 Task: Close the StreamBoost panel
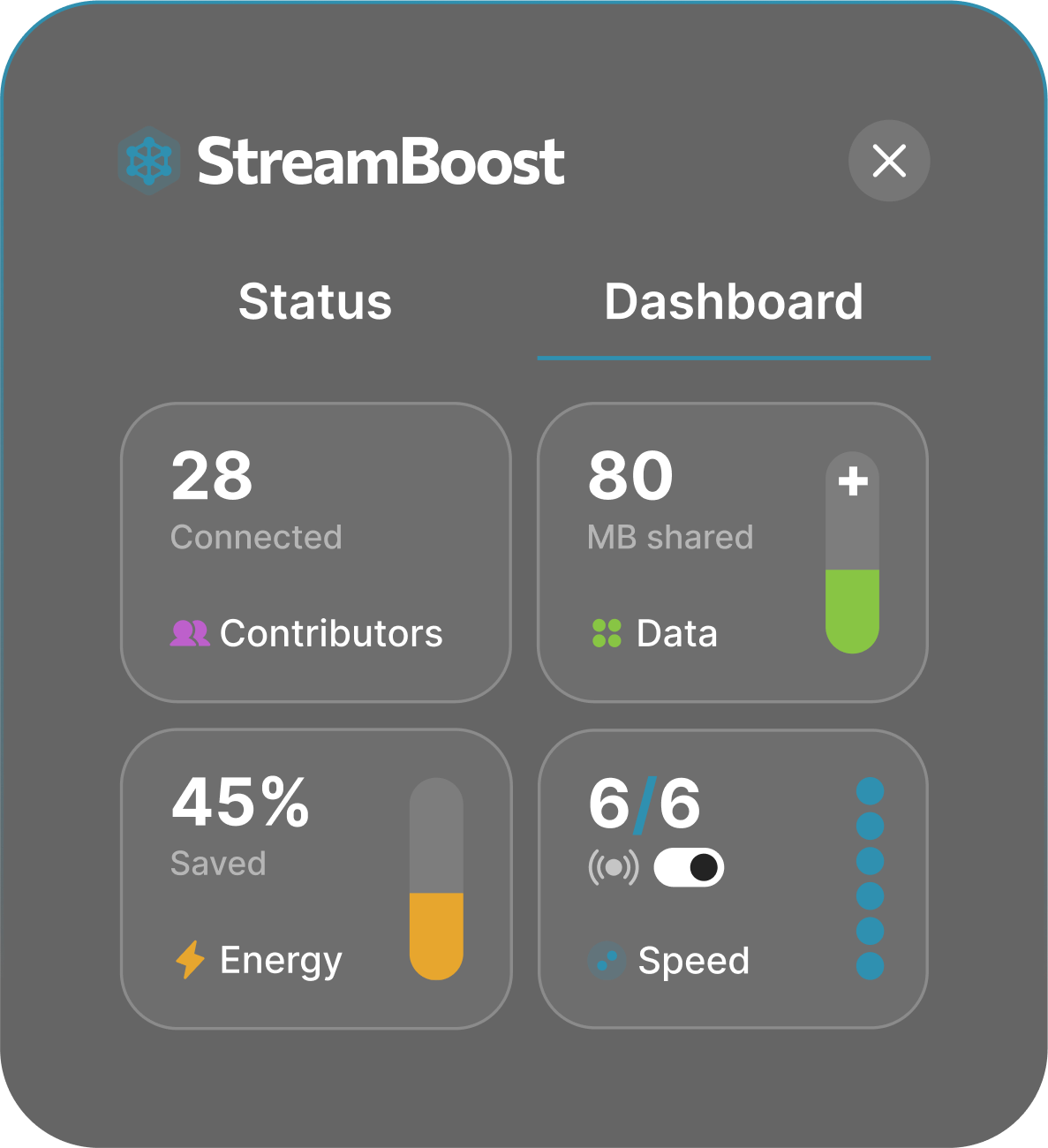click(x=888, y=161)
